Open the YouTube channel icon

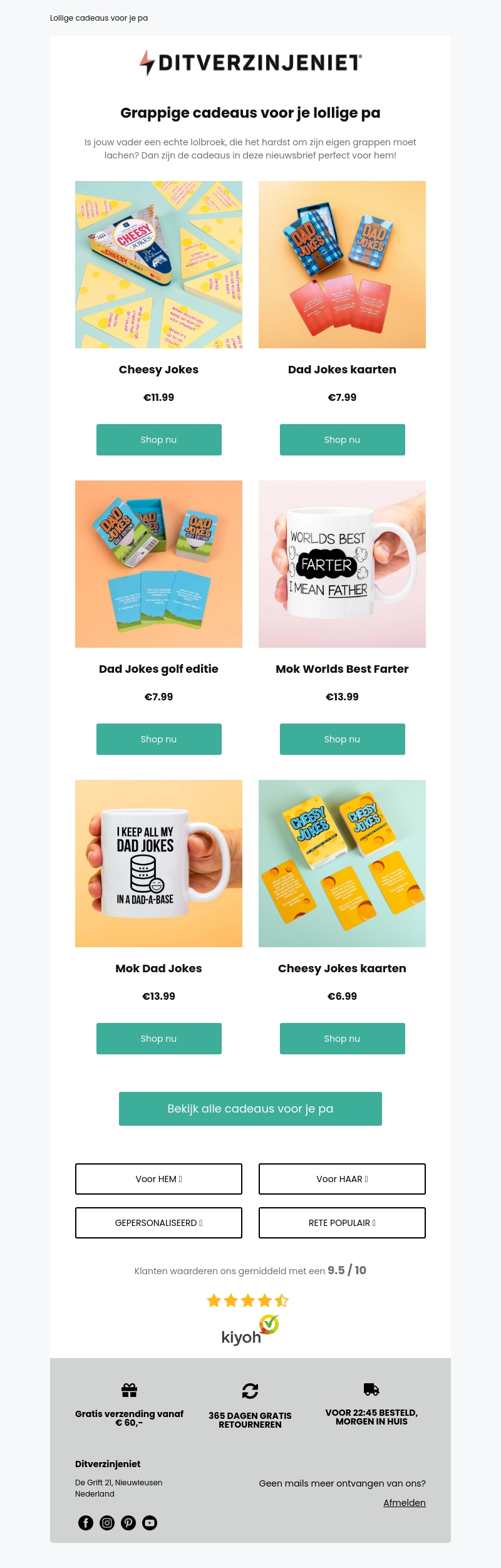pos(150,1523)
